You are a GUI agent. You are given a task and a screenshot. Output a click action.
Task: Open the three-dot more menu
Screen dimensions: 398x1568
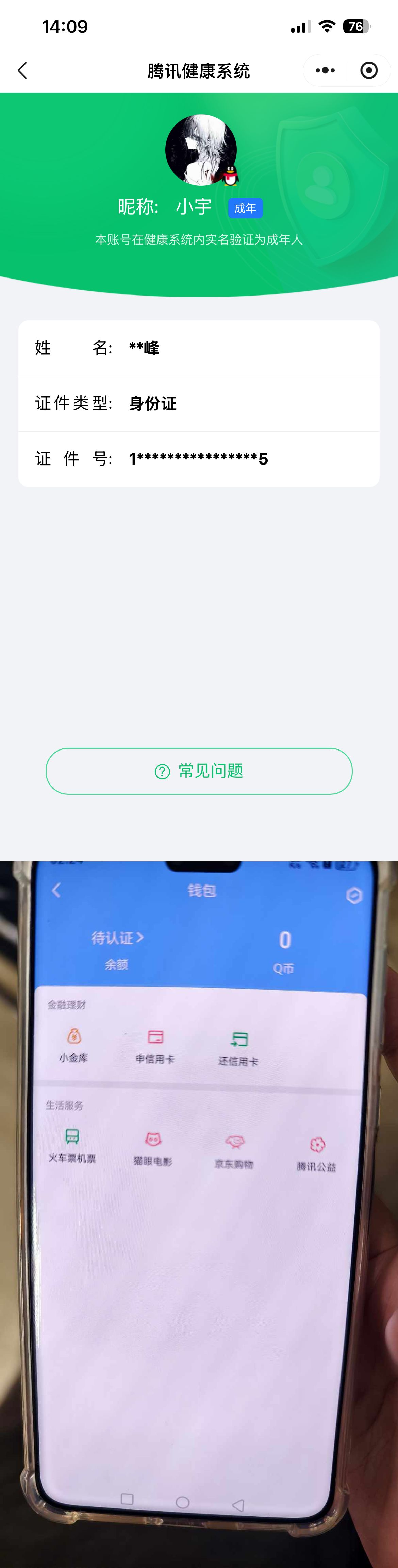[325, 71]
